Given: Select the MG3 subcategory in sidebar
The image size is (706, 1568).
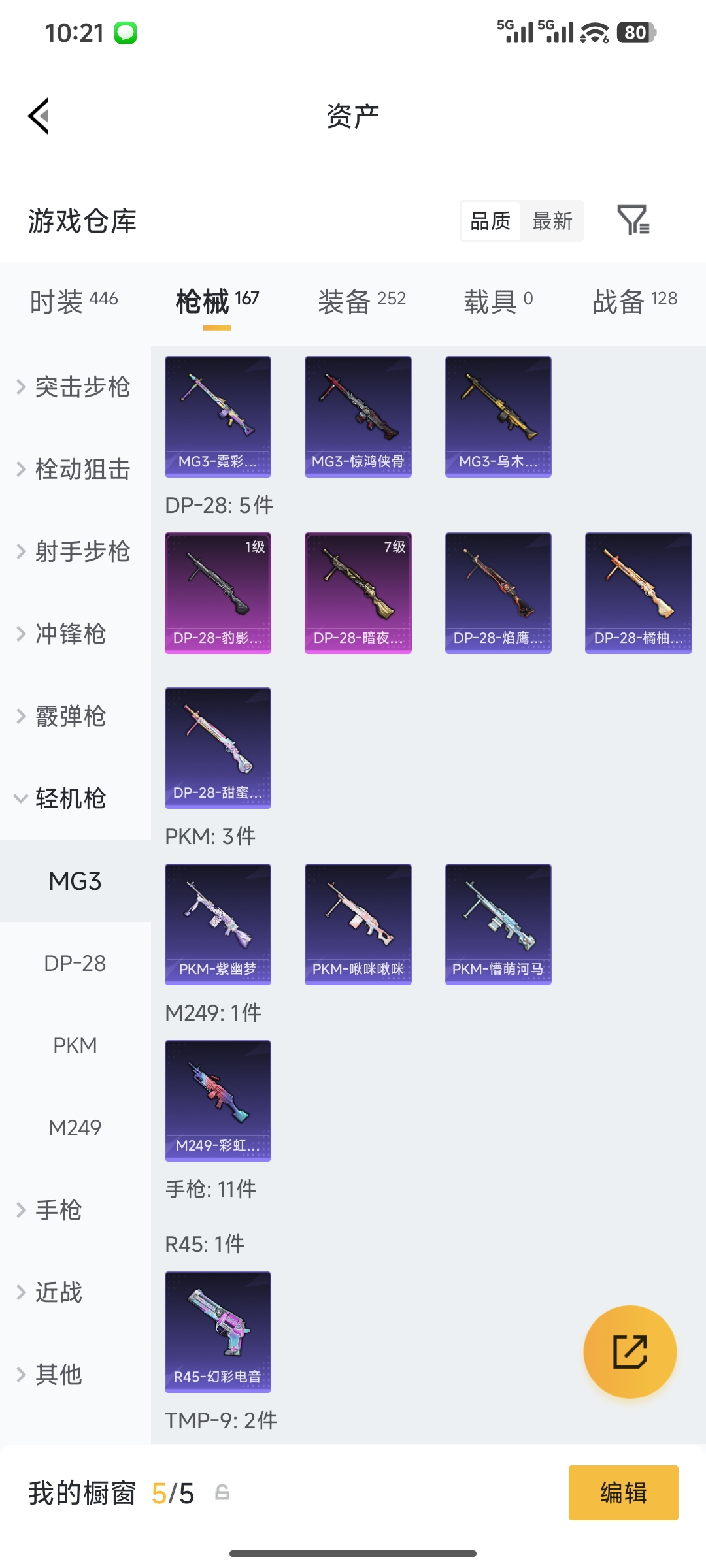Looking at the screenshot, I should (x=75, y=881).
